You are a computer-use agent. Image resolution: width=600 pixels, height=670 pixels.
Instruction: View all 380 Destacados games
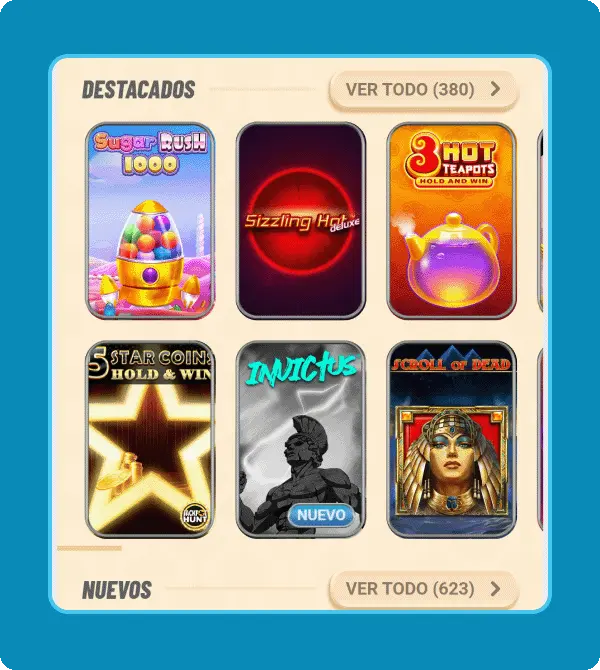pyautogui.click(x=423, y=90)
